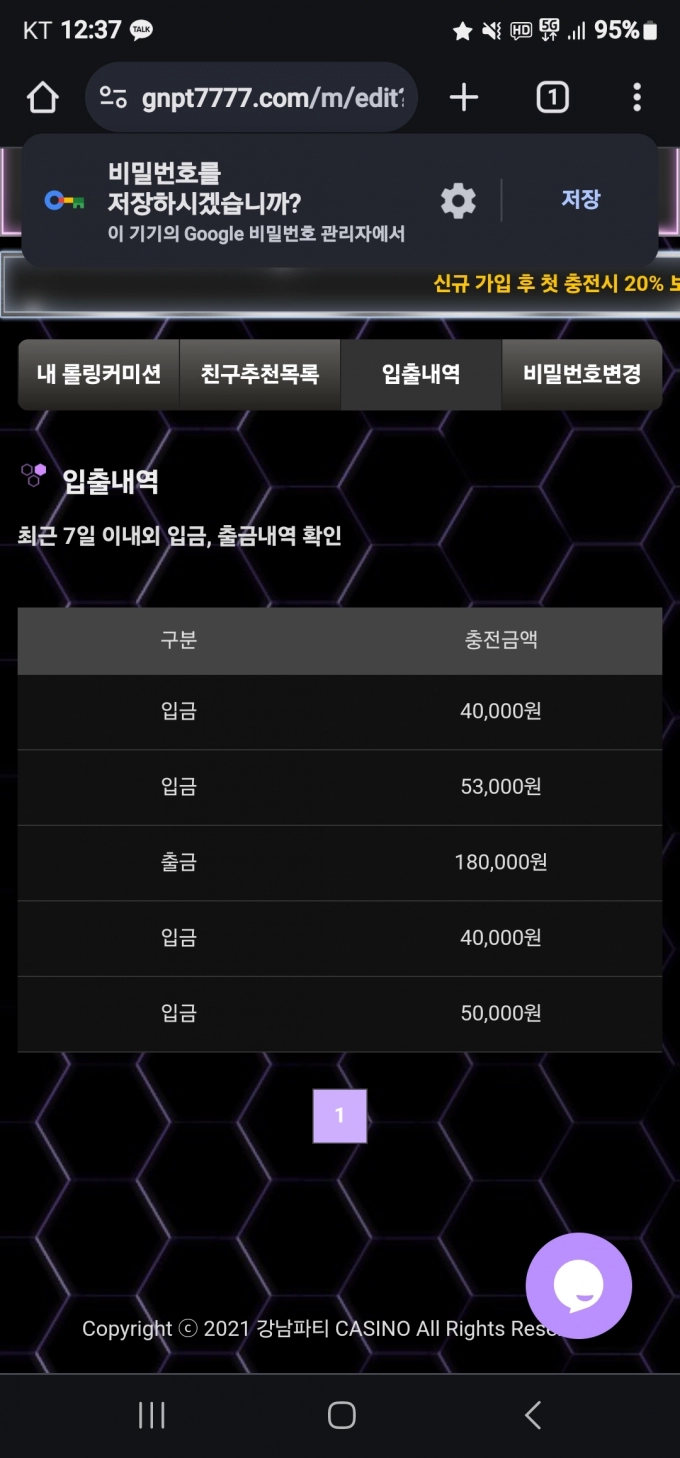Viewport: 680px width, 1458px height.
Task: Open the browser overflow menu
Action: (637, 98)
